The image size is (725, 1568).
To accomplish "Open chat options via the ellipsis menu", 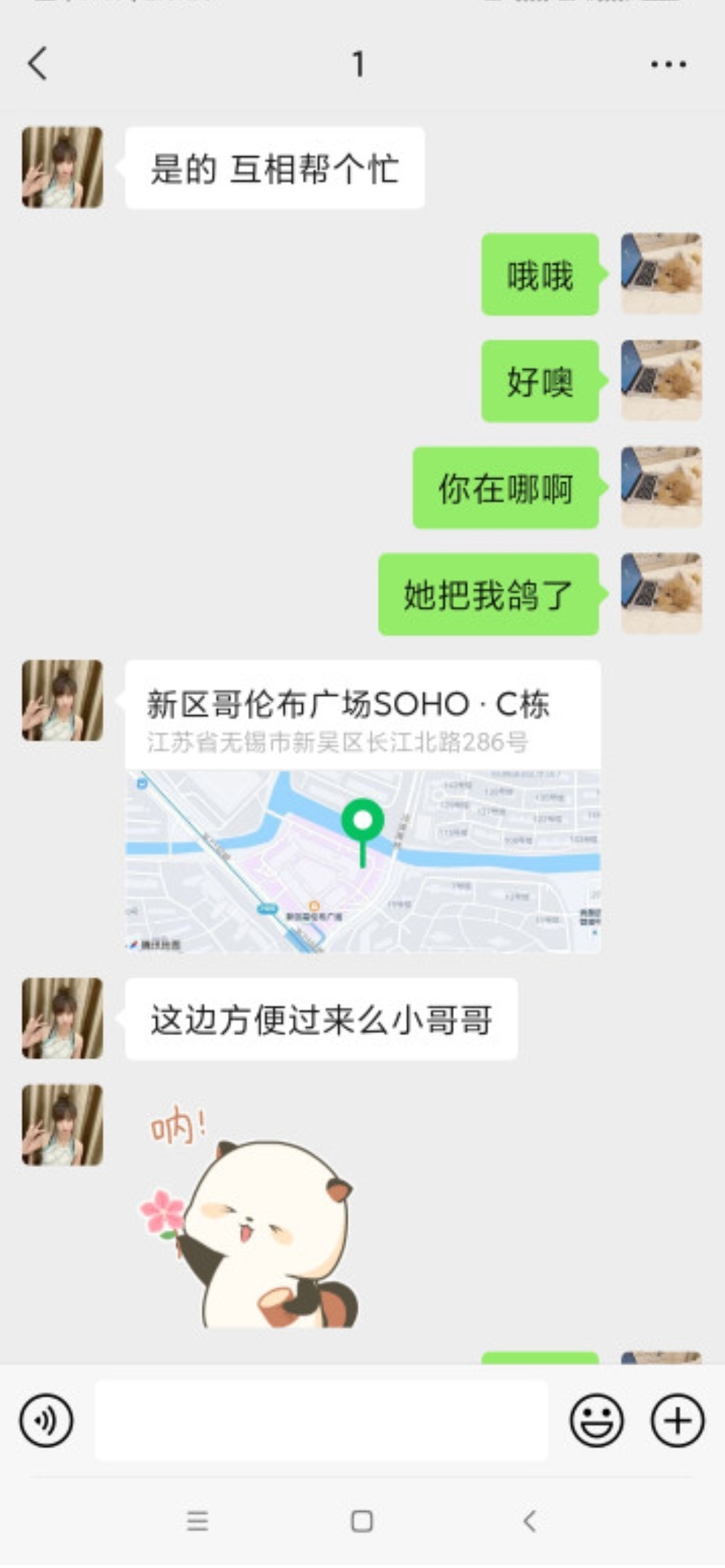I will click(x=664, y=64).
